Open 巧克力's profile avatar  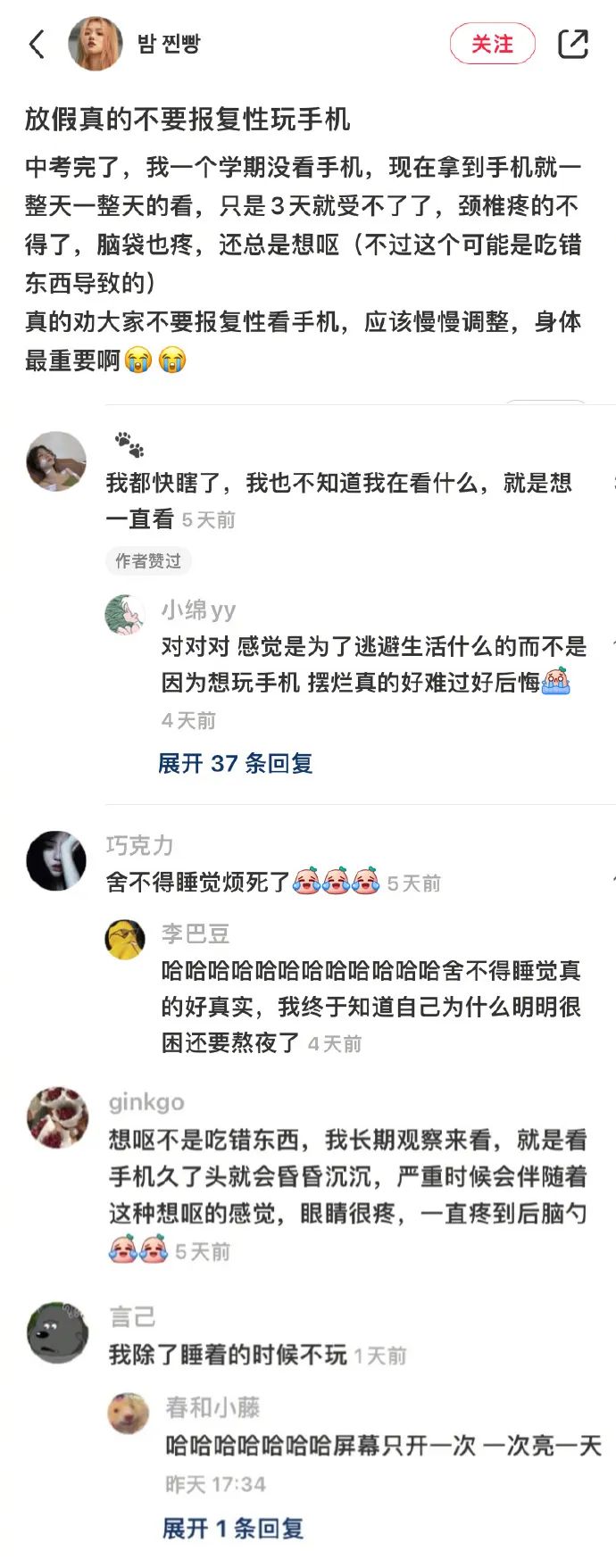pyautogui.click(x=56, y=860)
